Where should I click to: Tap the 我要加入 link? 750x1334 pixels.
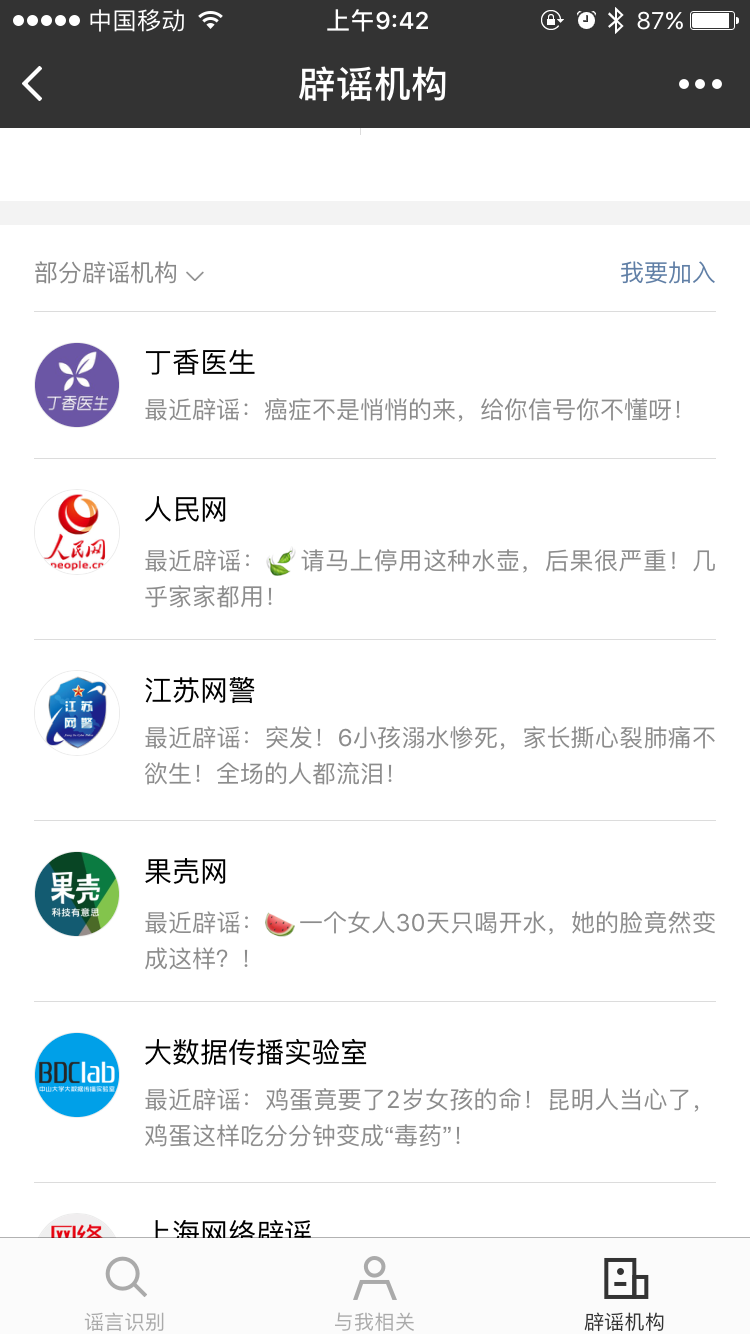[667, 272]
